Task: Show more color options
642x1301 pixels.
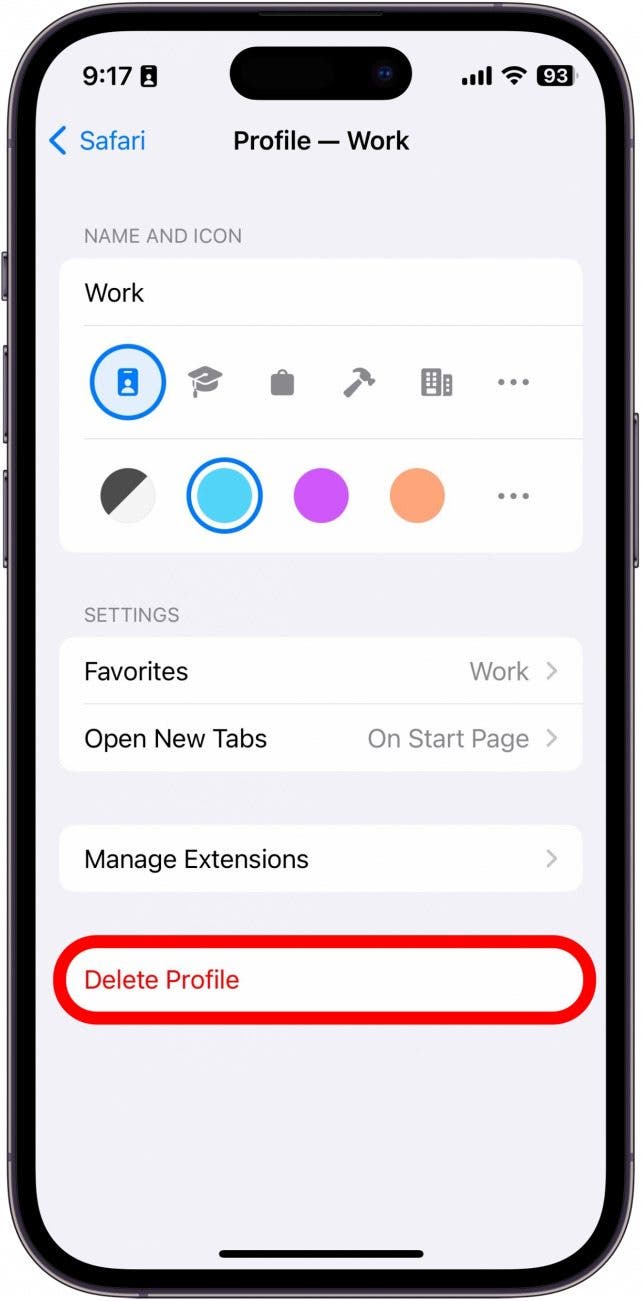Action: [513, 496]
